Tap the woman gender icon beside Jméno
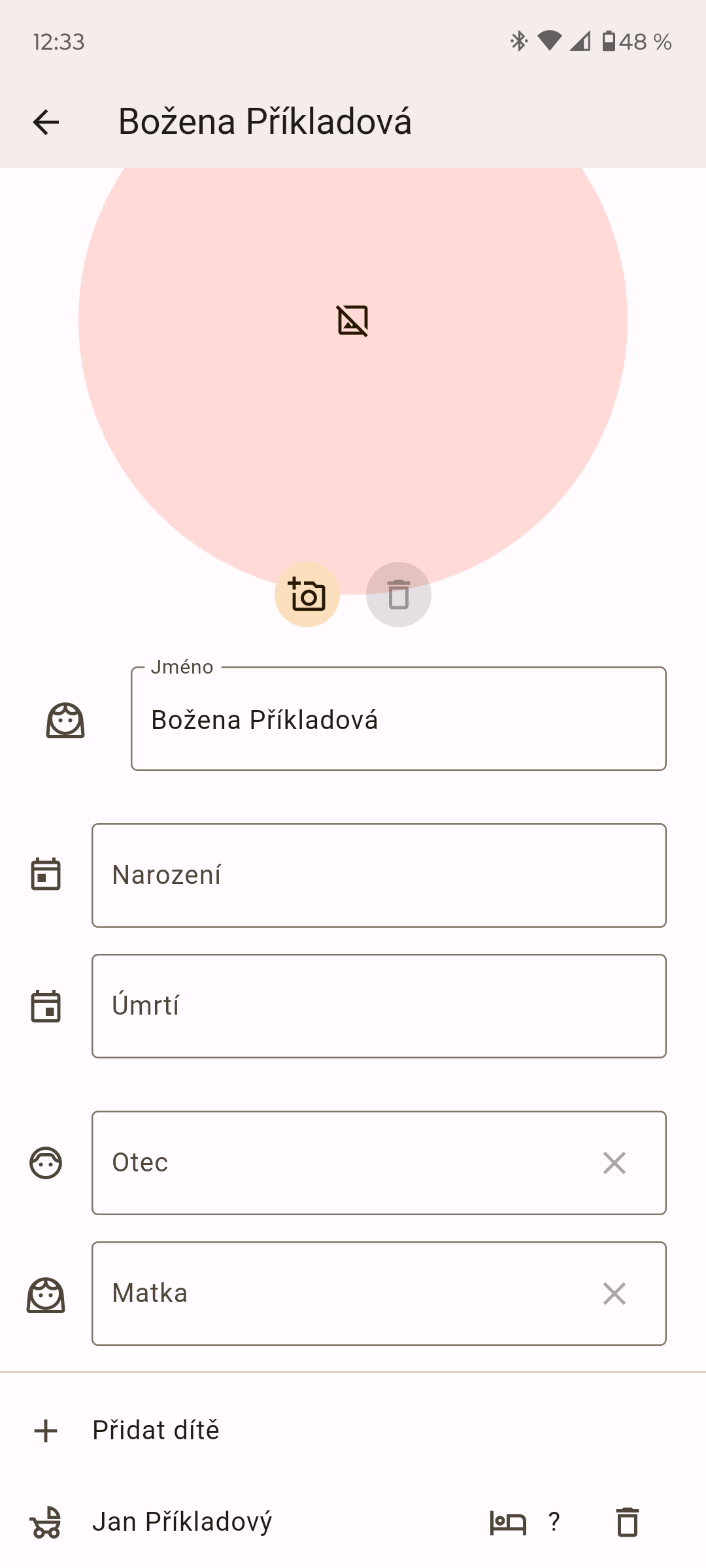706x1568 pixels. click(65, 720)
